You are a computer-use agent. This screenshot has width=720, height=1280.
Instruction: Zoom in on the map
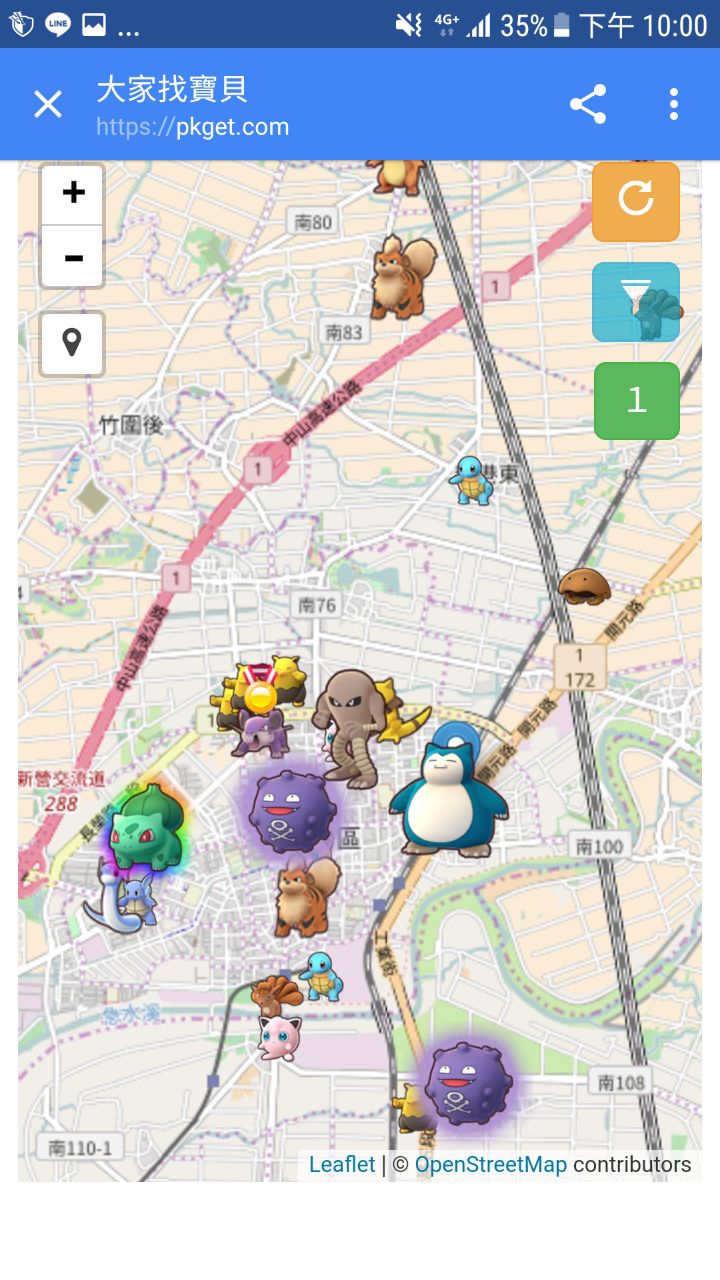tap(73, 193)
